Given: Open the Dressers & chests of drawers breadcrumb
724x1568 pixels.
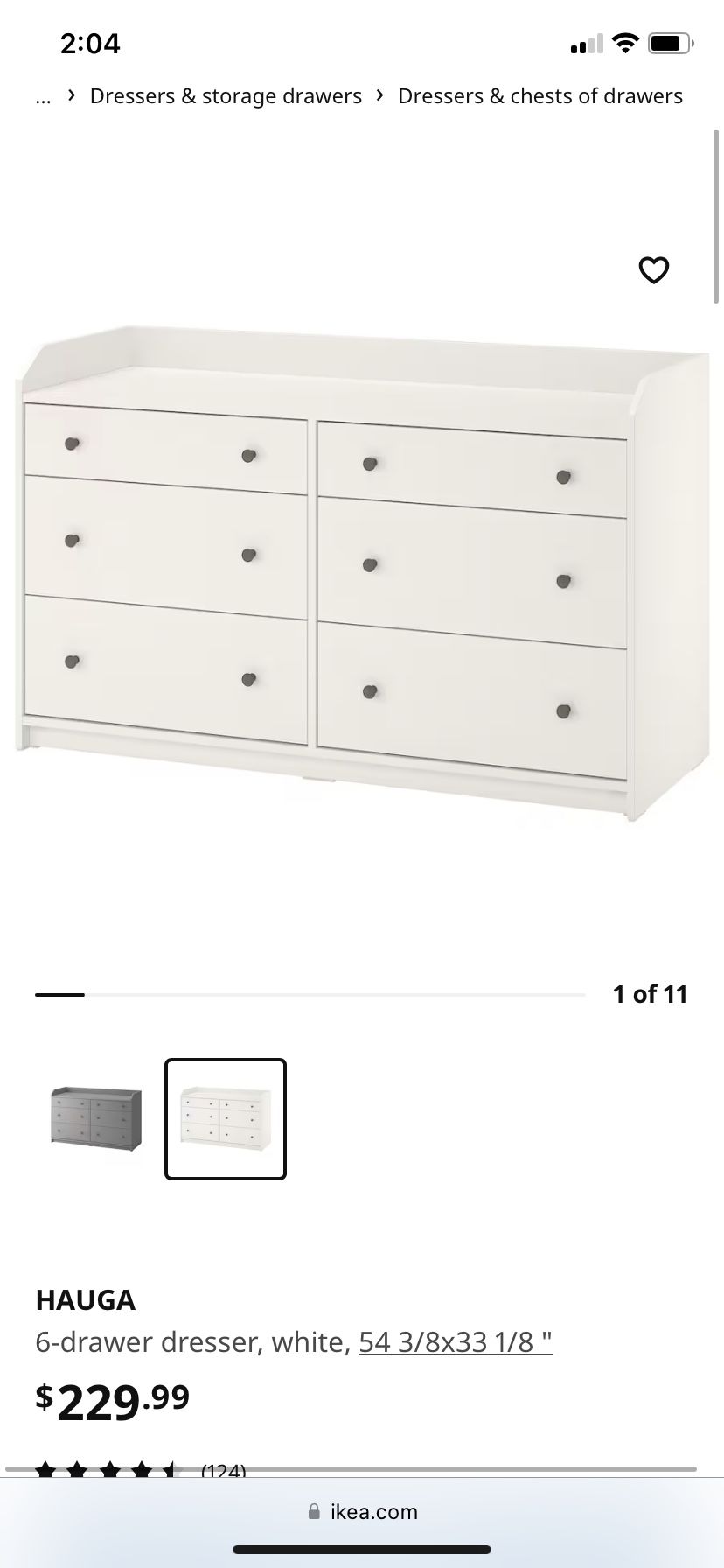Looking at the screenshot, I should tap(540, 94).
